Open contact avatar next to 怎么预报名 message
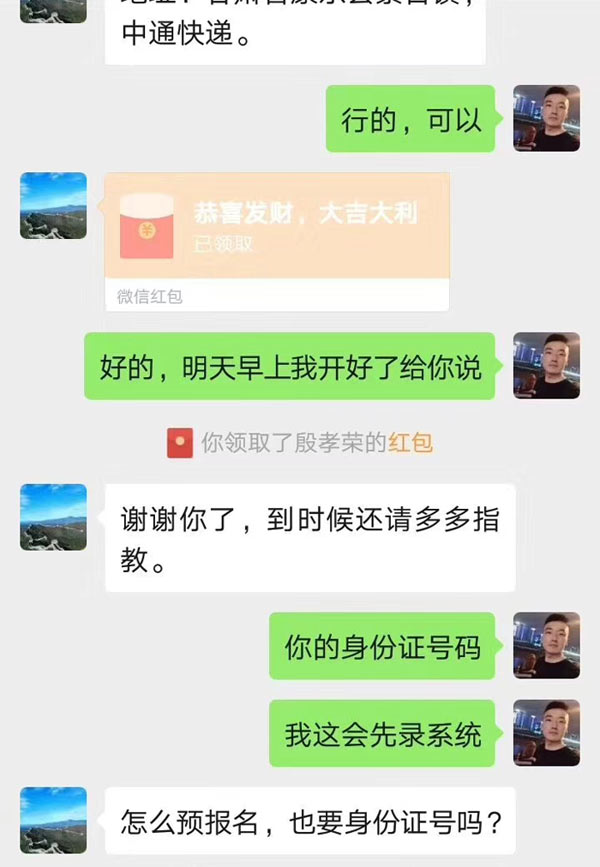 point(53,820)
